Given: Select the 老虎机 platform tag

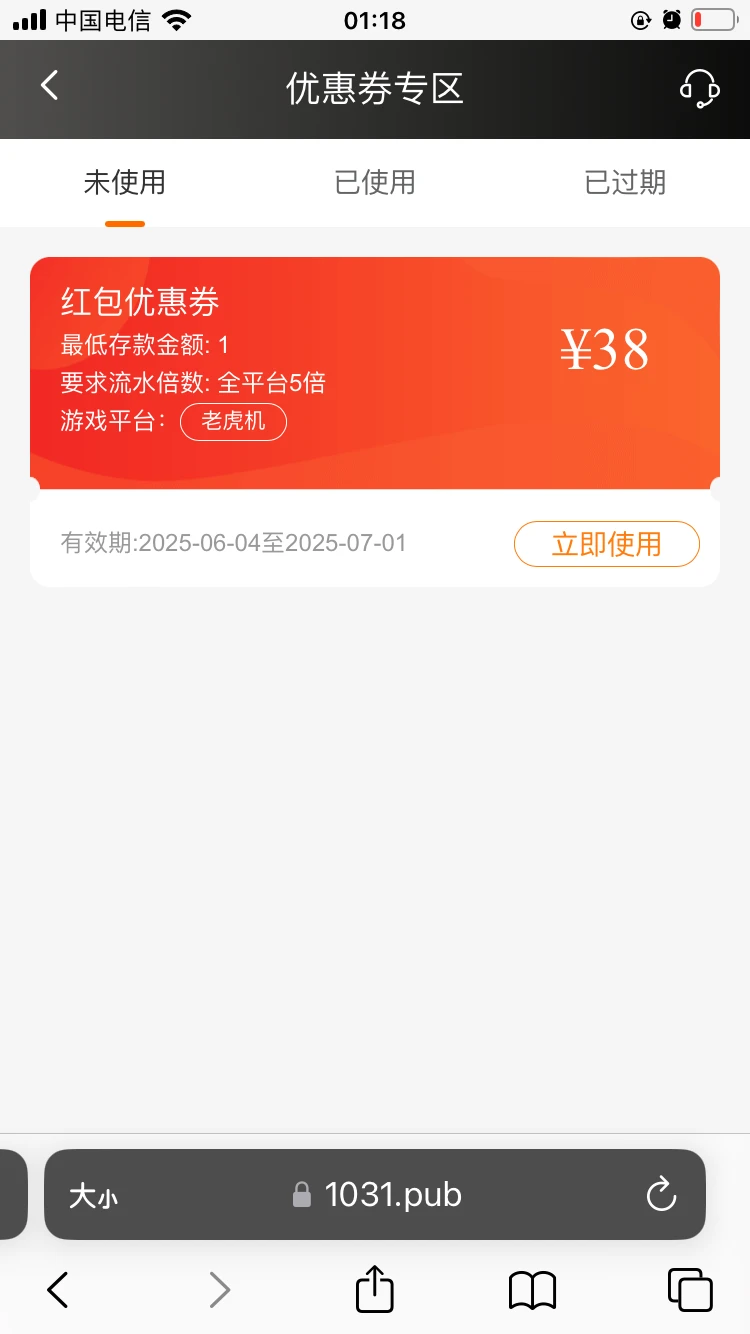Looking at the screenshot, I should point(233,422).
